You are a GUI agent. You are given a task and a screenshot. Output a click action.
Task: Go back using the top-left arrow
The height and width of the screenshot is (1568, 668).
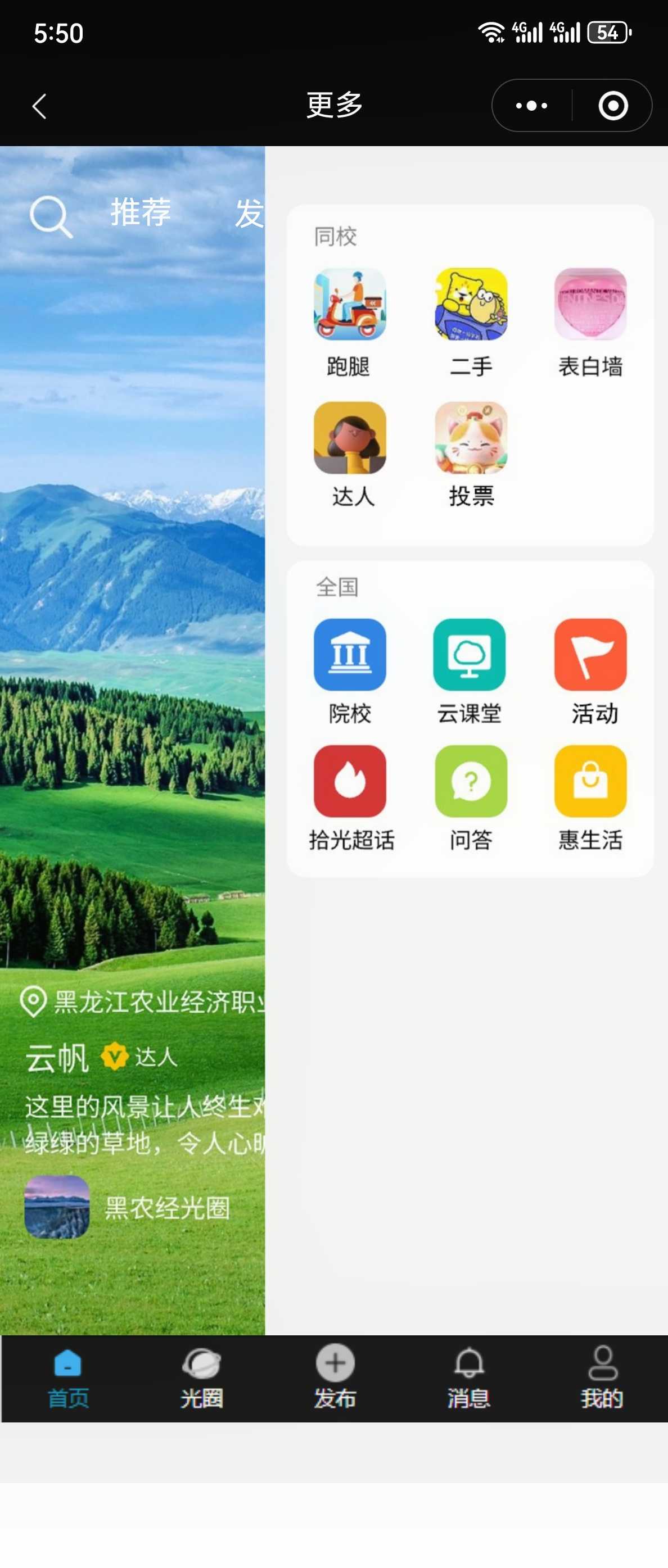click(x=39, y=106)
